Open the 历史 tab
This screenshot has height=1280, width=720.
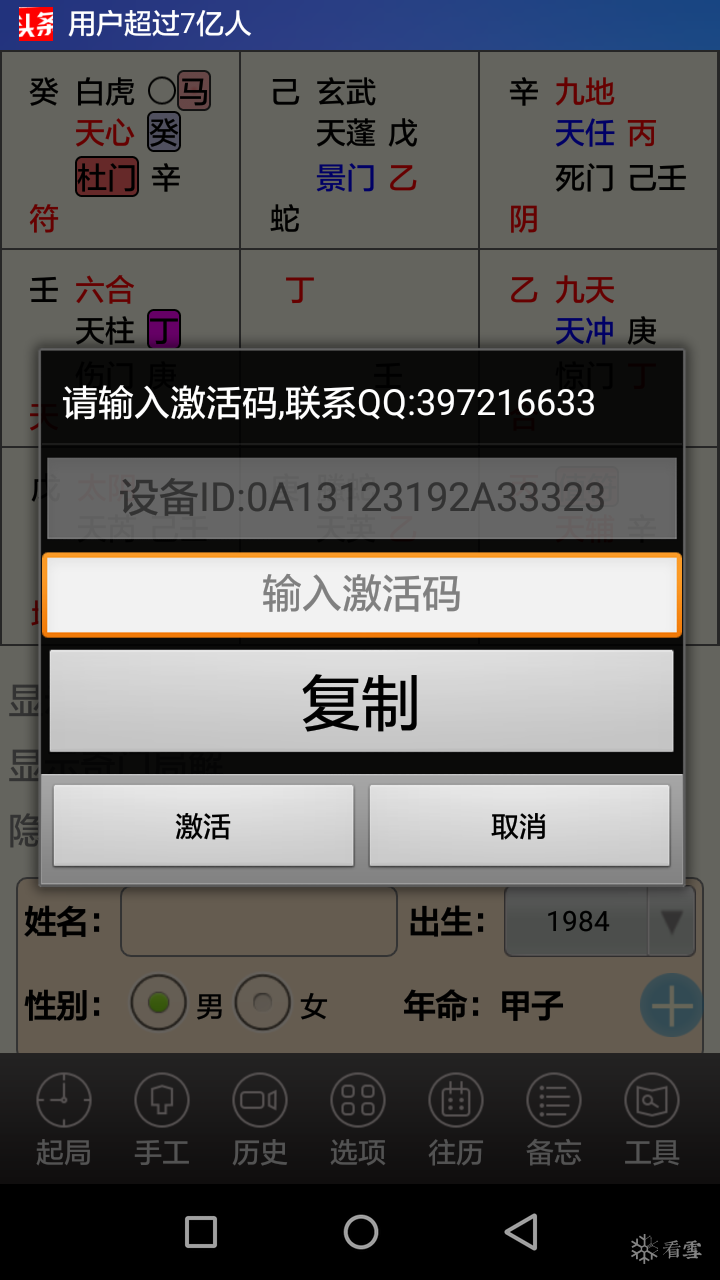[260, 1120]
